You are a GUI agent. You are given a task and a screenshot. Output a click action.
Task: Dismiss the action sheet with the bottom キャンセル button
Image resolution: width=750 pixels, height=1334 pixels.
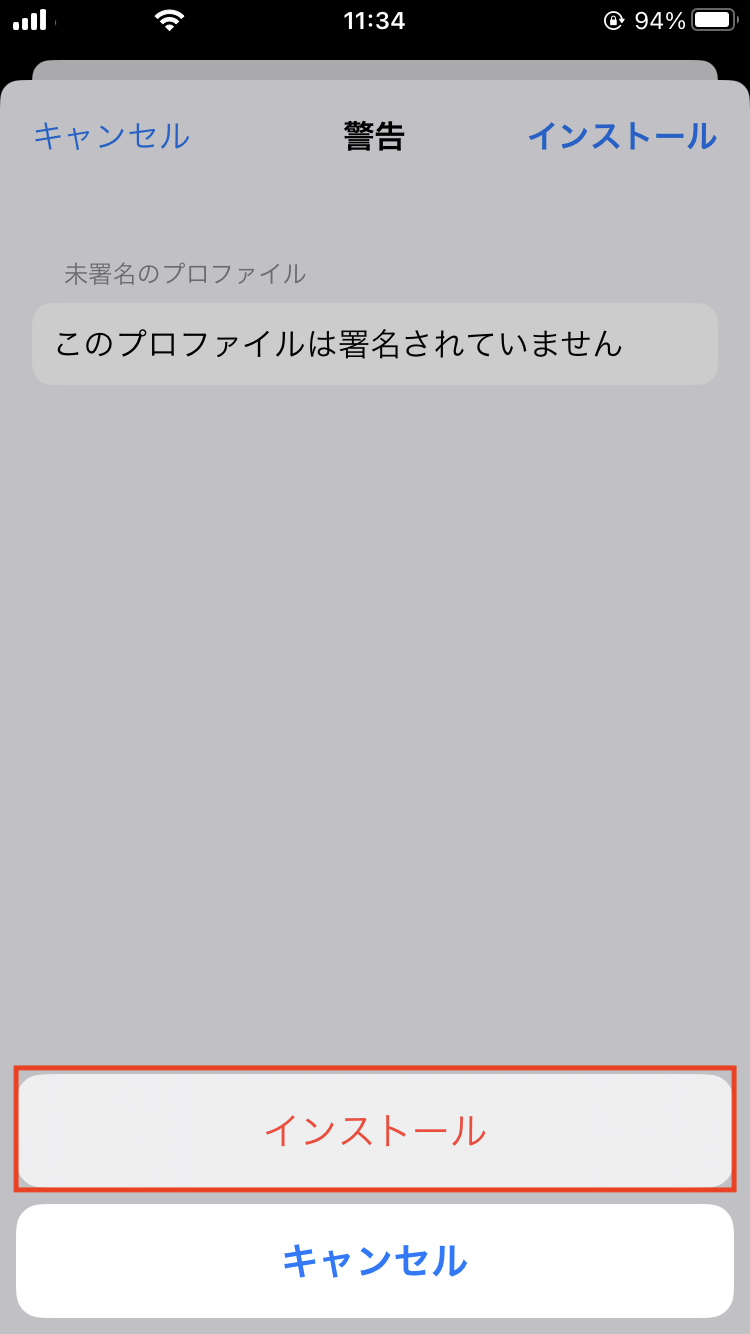(375, 1261)
